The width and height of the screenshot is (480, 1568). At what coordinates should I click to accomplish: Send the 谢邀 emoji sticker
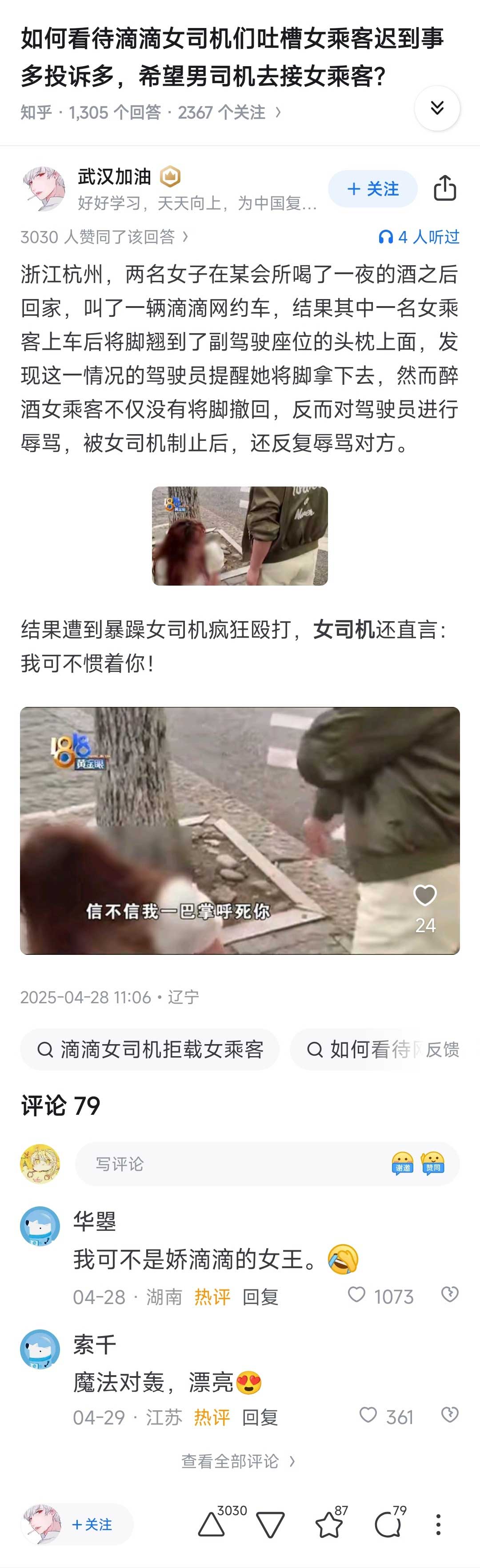(403, 1164)
